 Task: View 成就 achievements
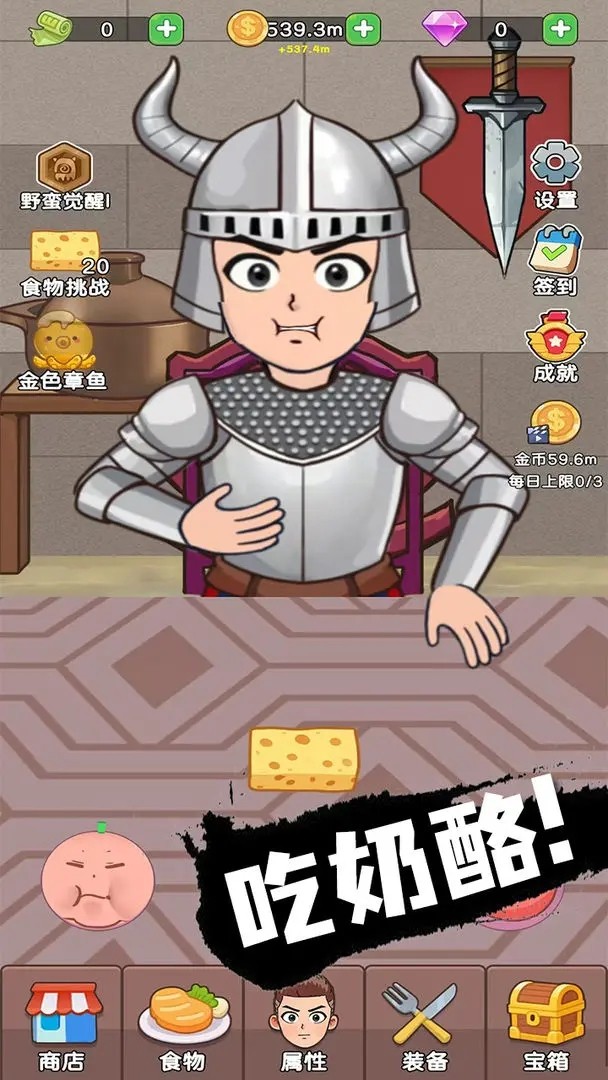[554, 347]
